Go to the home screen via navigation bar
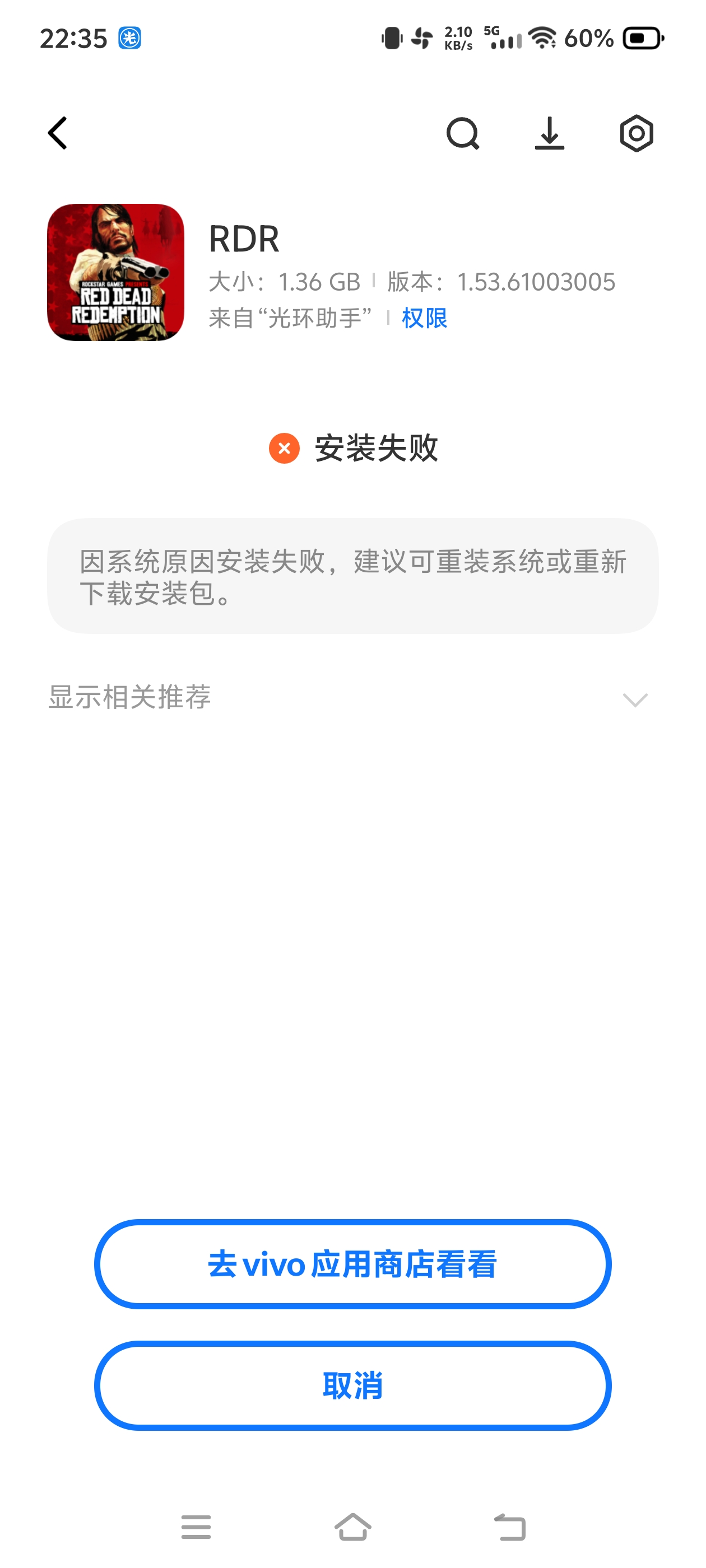The height and width of the screenshot is (1568, 706). (352, 1527)
